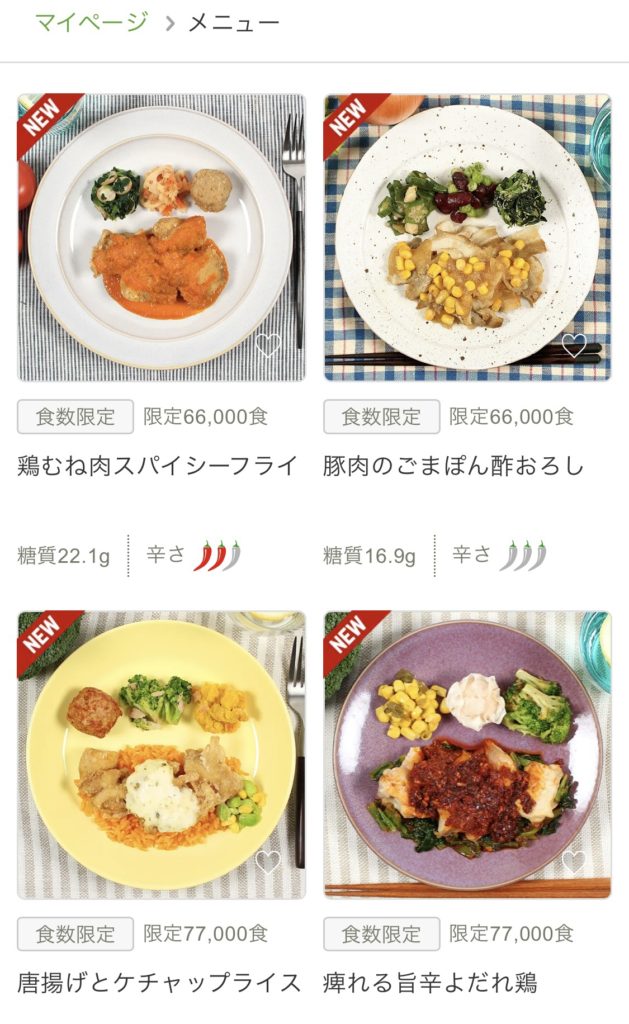629x1024 pixels.
Task: Like 痺れる旨辛よだれ鶏 via its heart icon
Action: (x=574, y=862)
